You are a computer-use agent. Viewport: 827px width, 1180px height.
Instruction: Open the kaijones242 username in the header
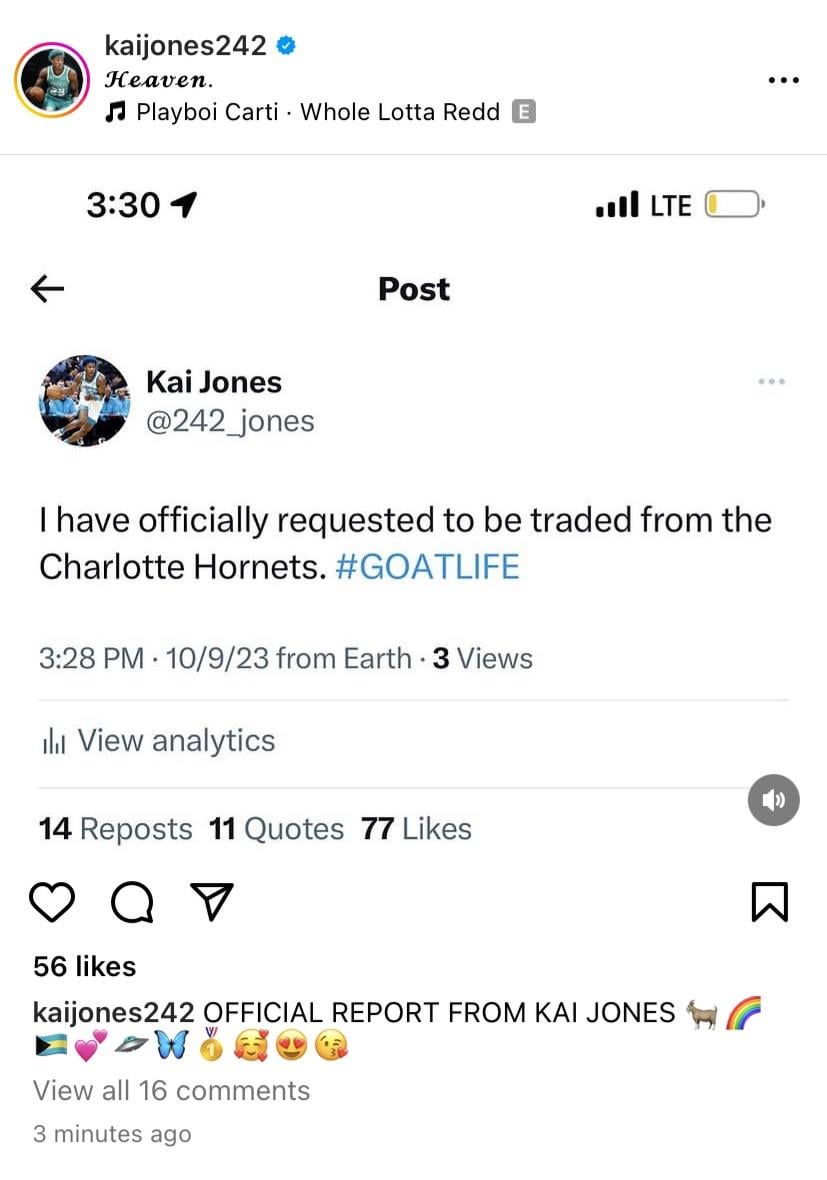tap(185, 45)
